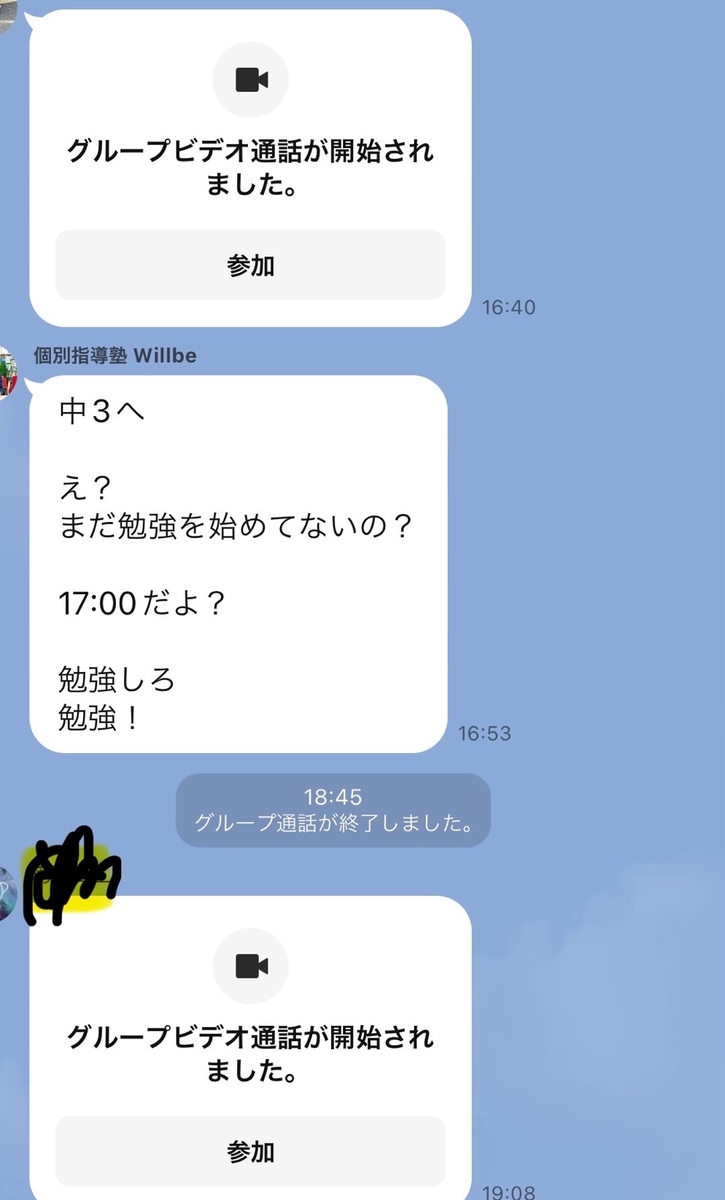Join the group video call from 19:08

tap(250, 1151)
